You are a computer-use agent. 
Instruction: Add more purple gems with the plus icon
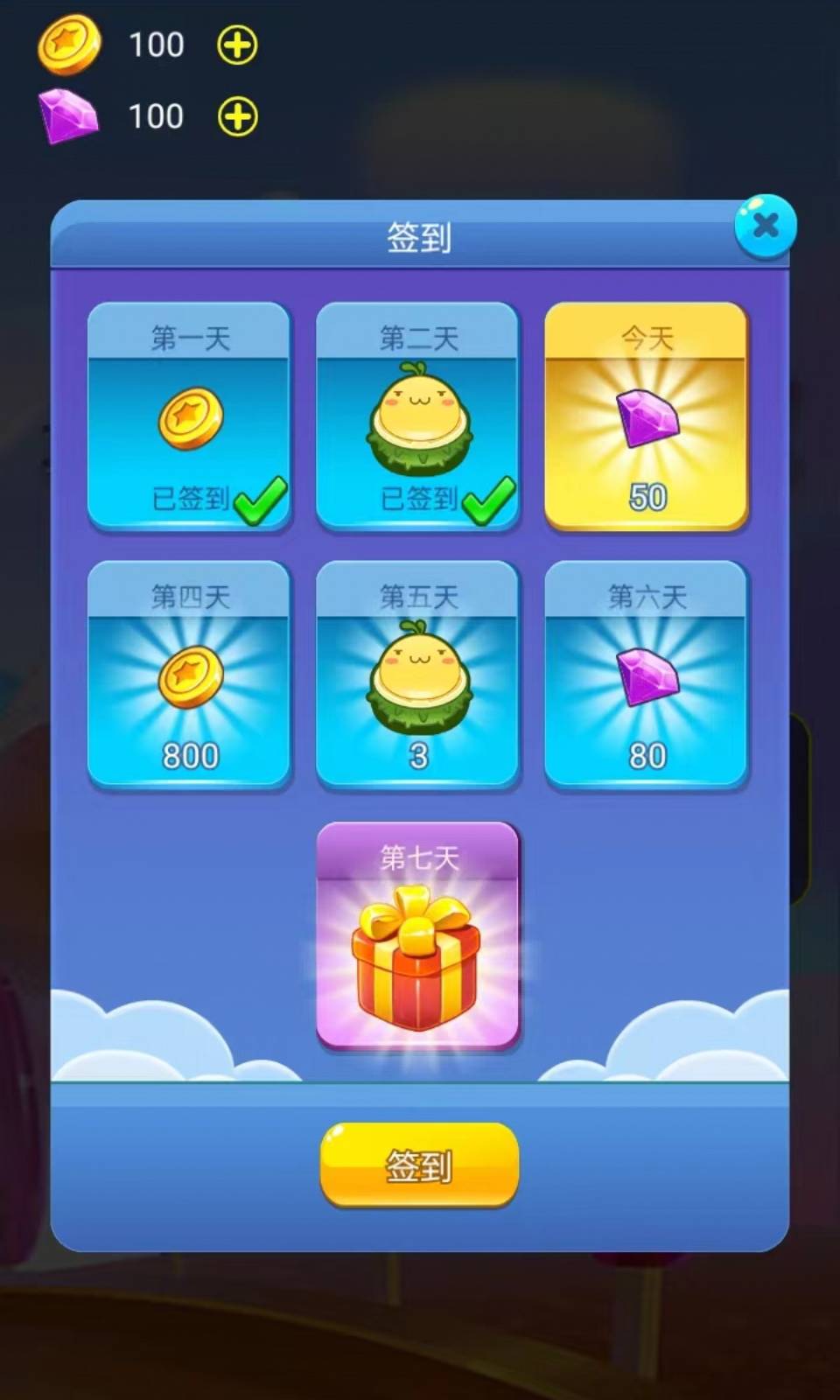pos(237,116)
